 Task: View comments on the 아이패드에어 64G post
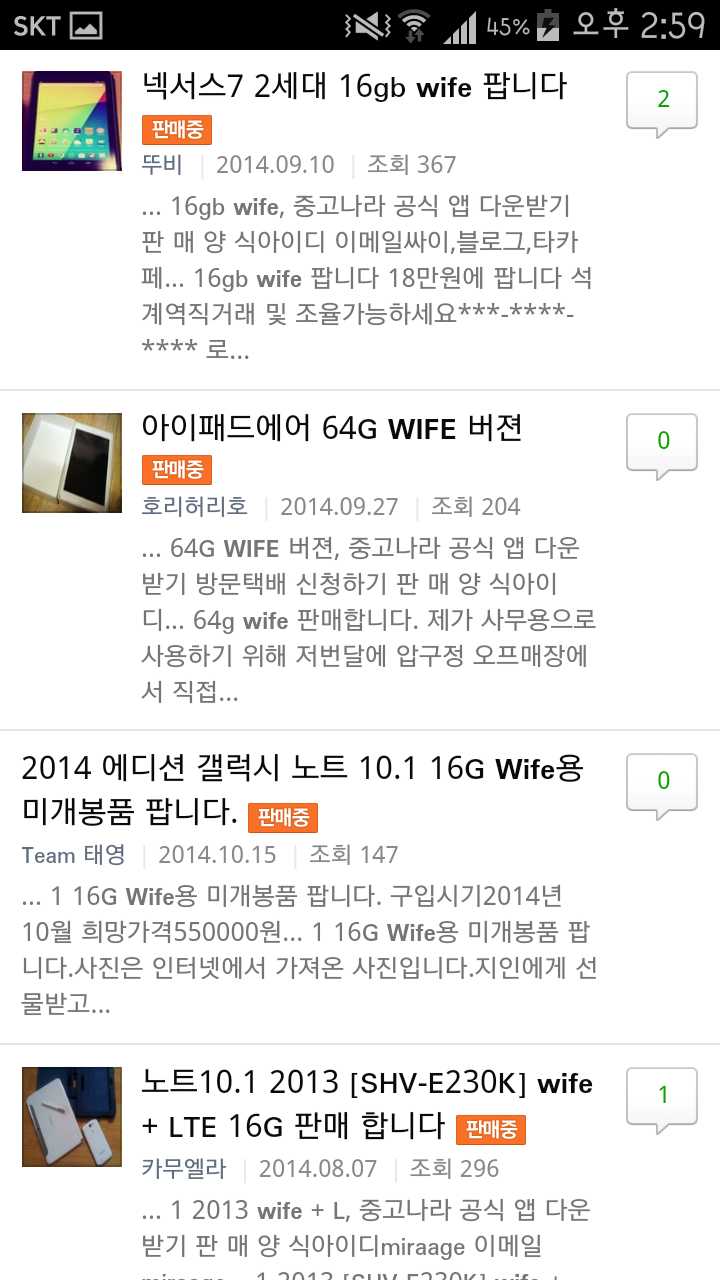click(x=662, y=442)
